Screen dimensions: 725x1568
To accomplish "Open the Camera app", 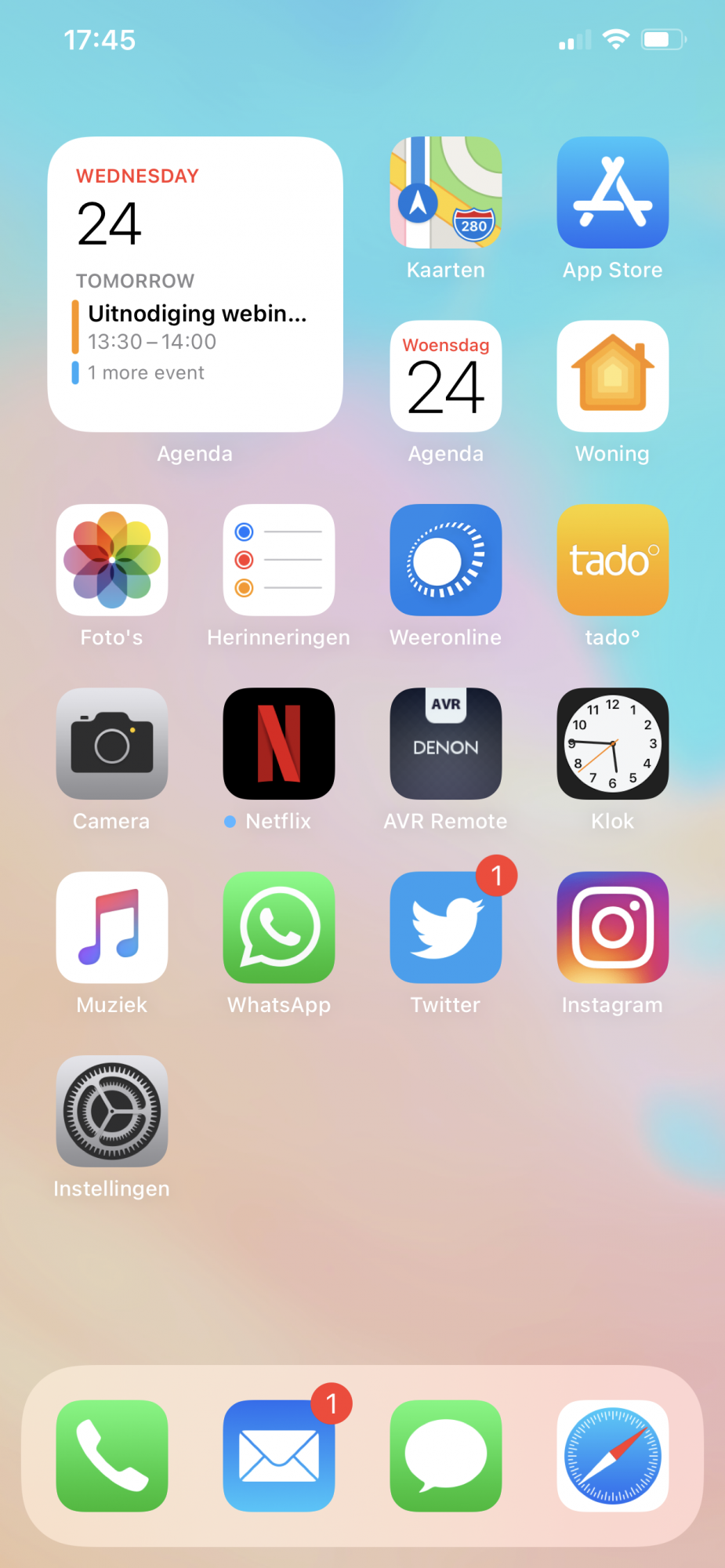I will point(111,743).
